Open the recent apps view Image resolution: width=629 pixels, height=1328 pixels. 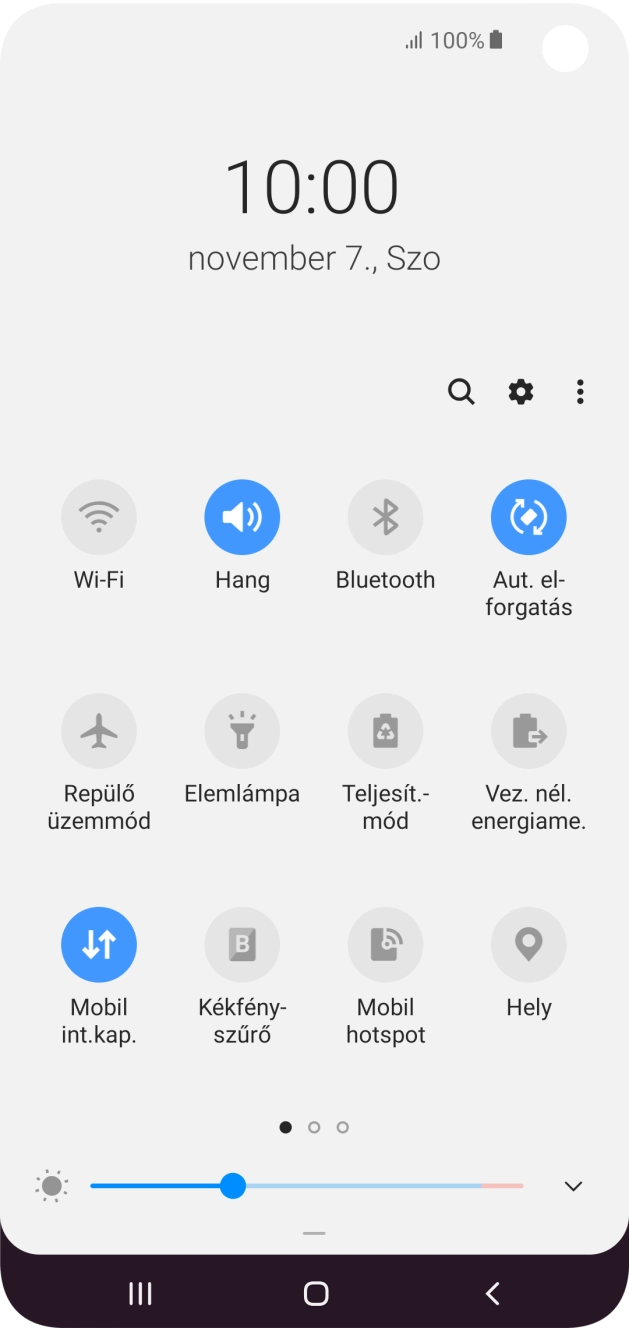coord(140,1294)
